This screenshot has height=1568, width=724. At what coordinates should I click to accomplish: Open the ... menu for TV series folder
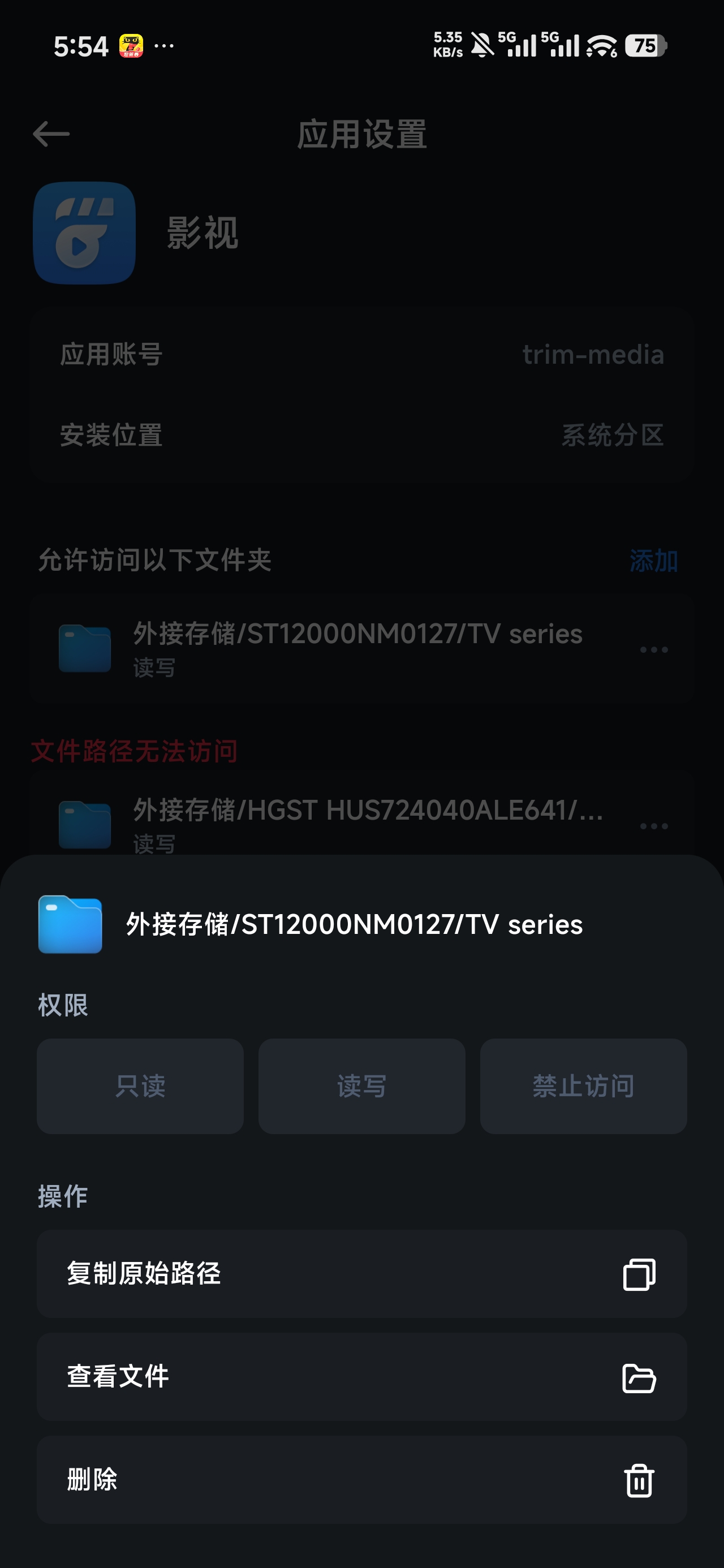[652, 649]
